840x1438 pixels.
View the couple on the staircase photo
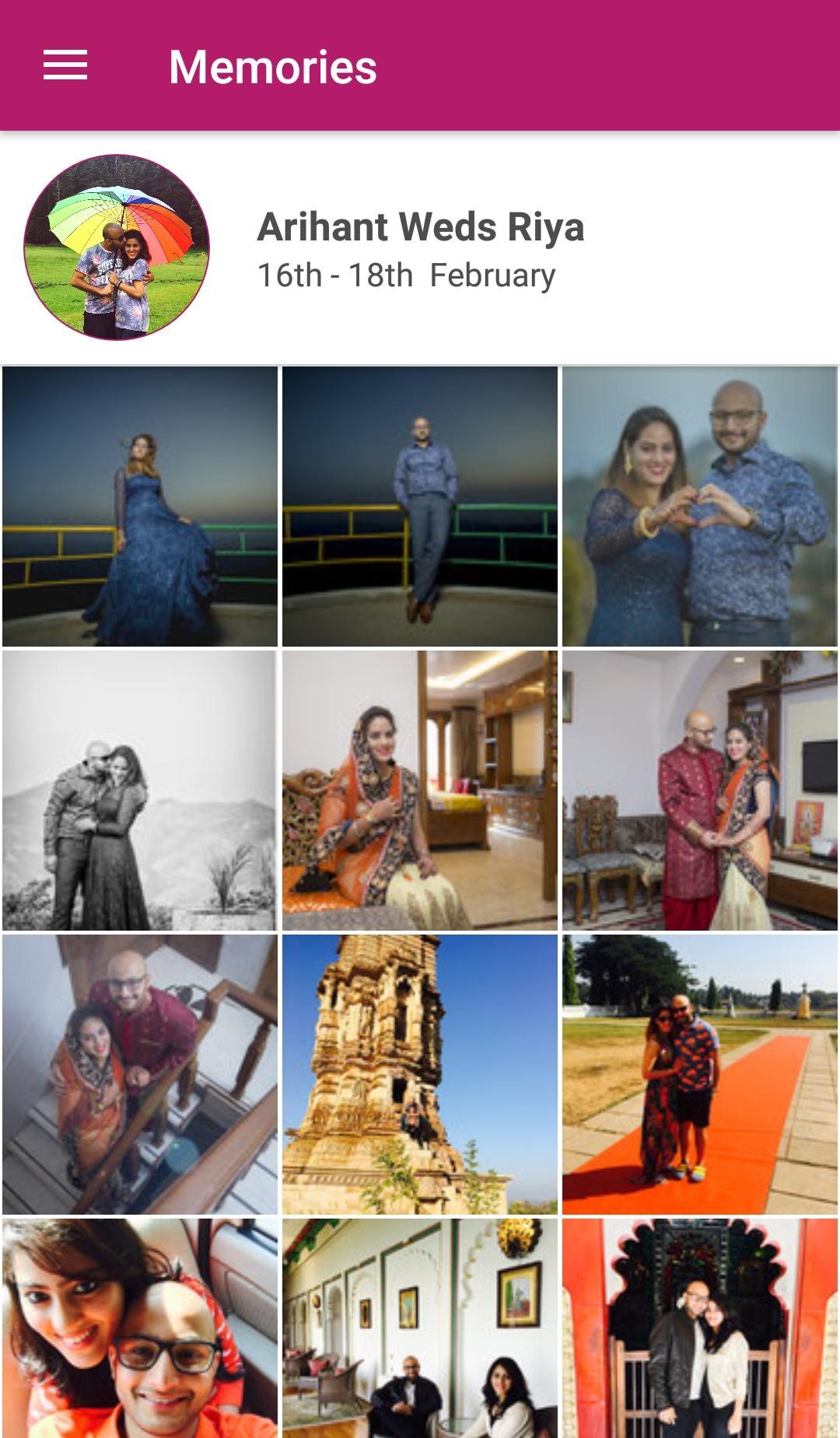[140, 1075]
